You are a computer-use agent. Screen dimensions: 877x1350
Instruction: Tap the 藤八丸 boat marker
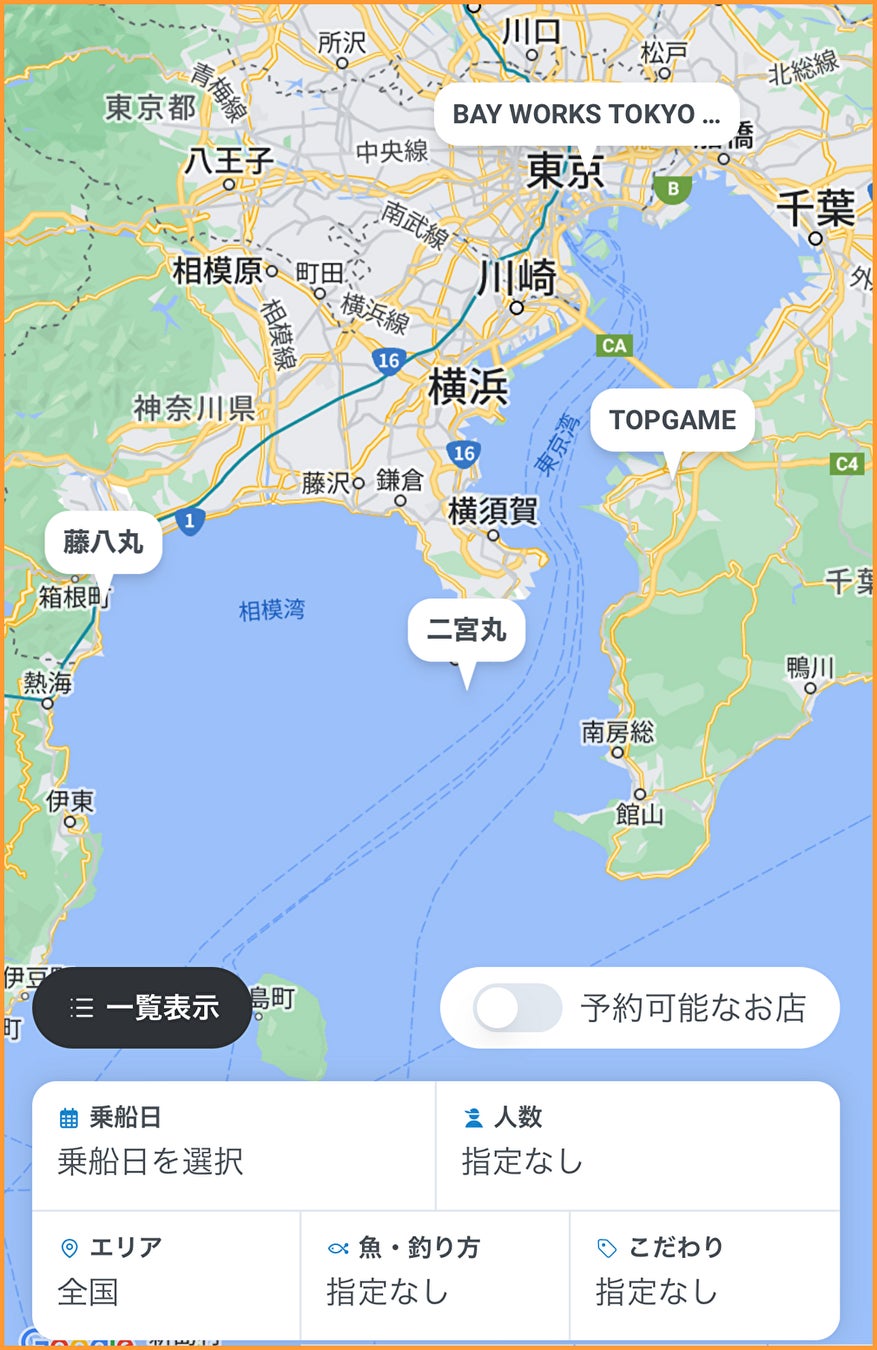click(x=103, y=542)
